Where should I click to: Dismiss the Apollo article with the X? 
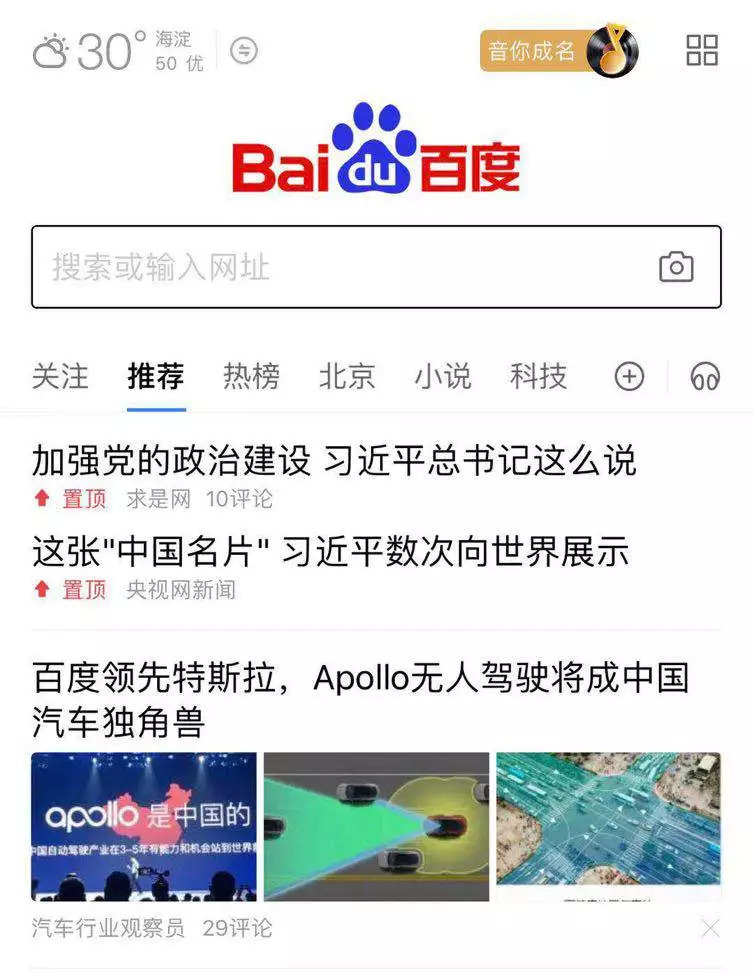click(710, 928)
